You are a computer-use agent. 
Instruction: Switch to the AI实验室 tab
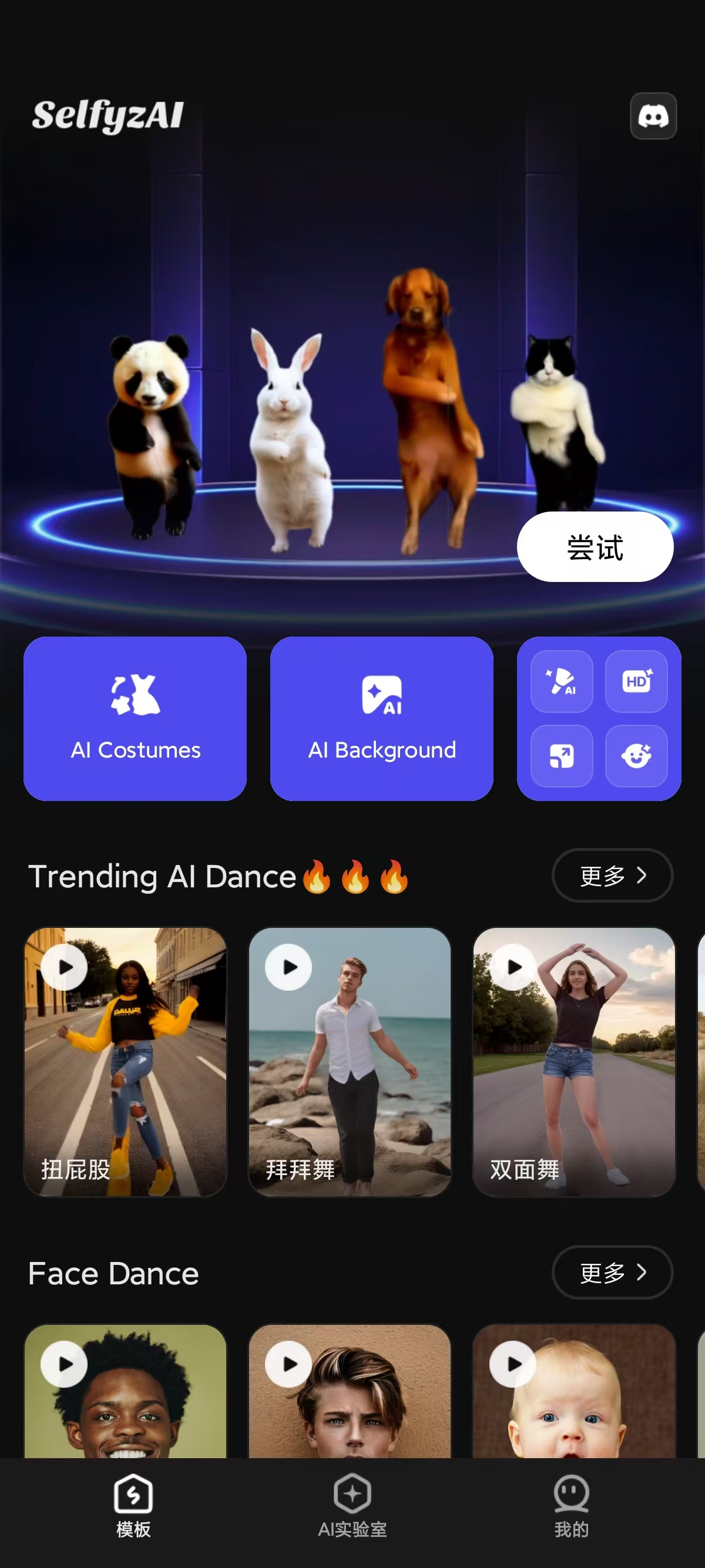(352, 1503)
